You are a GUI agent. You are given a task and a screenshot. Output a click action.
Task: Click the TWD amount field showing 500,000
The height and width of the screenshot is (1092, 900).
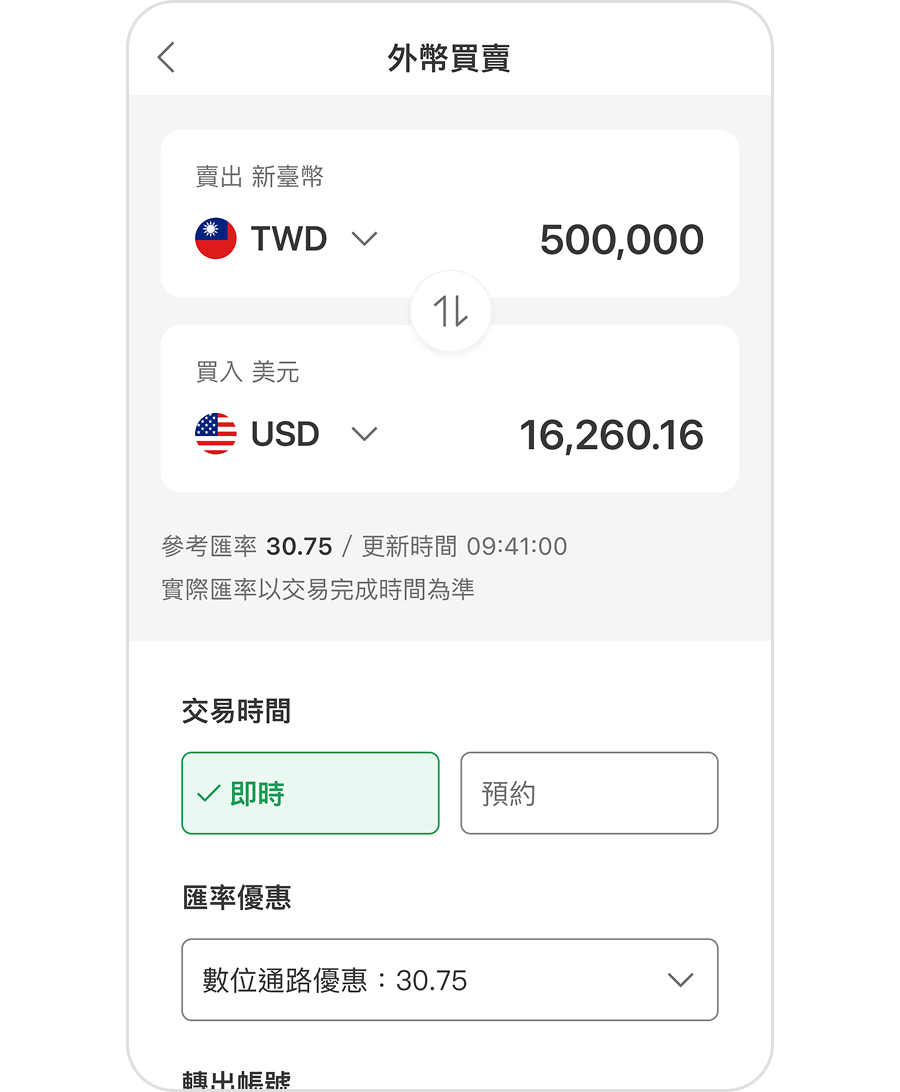point(622,238)
